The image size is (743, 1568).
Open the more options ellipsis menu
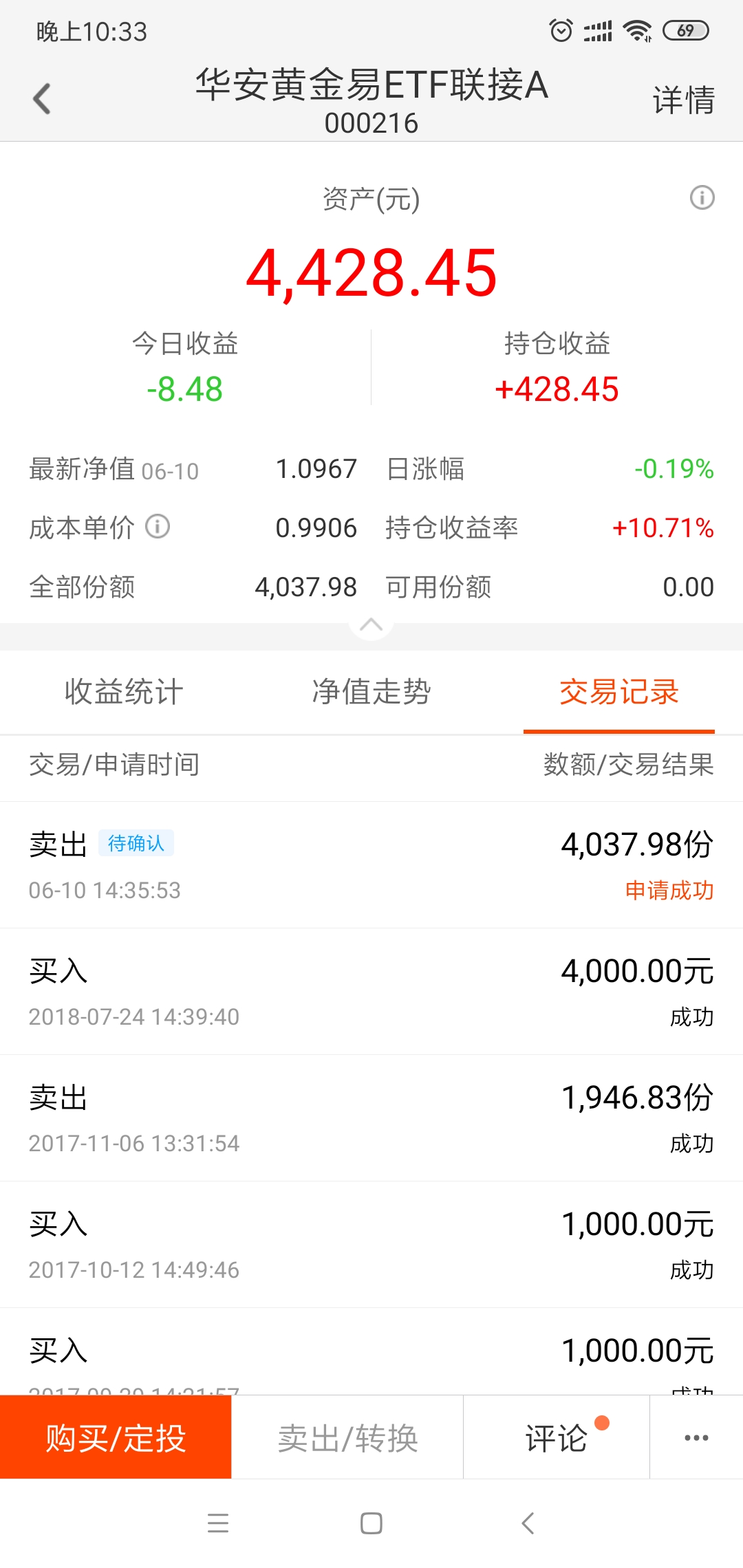point(696,1437)
